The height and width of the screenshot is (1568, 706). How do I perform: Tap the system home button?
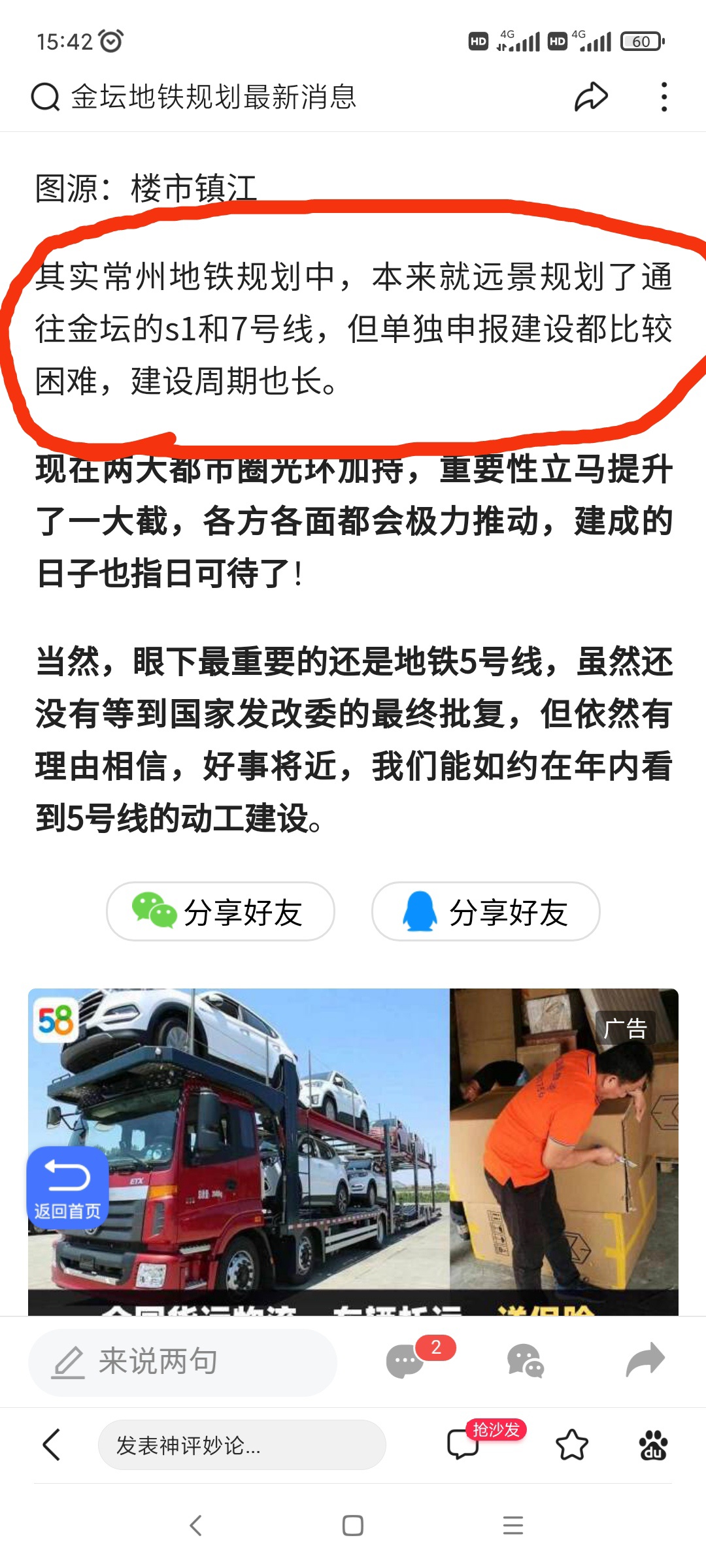[353, 1526]
